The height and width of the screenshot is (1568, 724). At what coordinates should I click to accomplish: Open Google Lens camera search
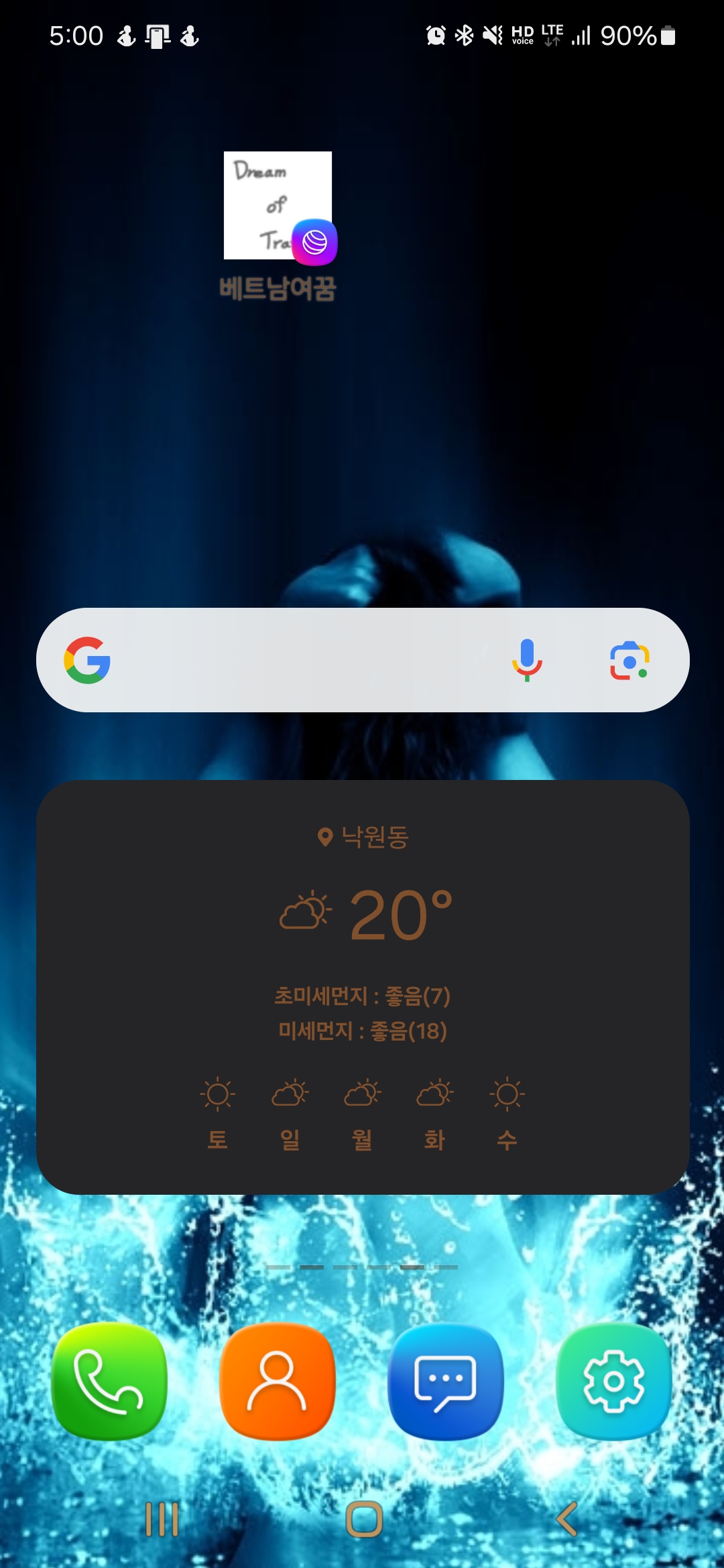[629, 660]
